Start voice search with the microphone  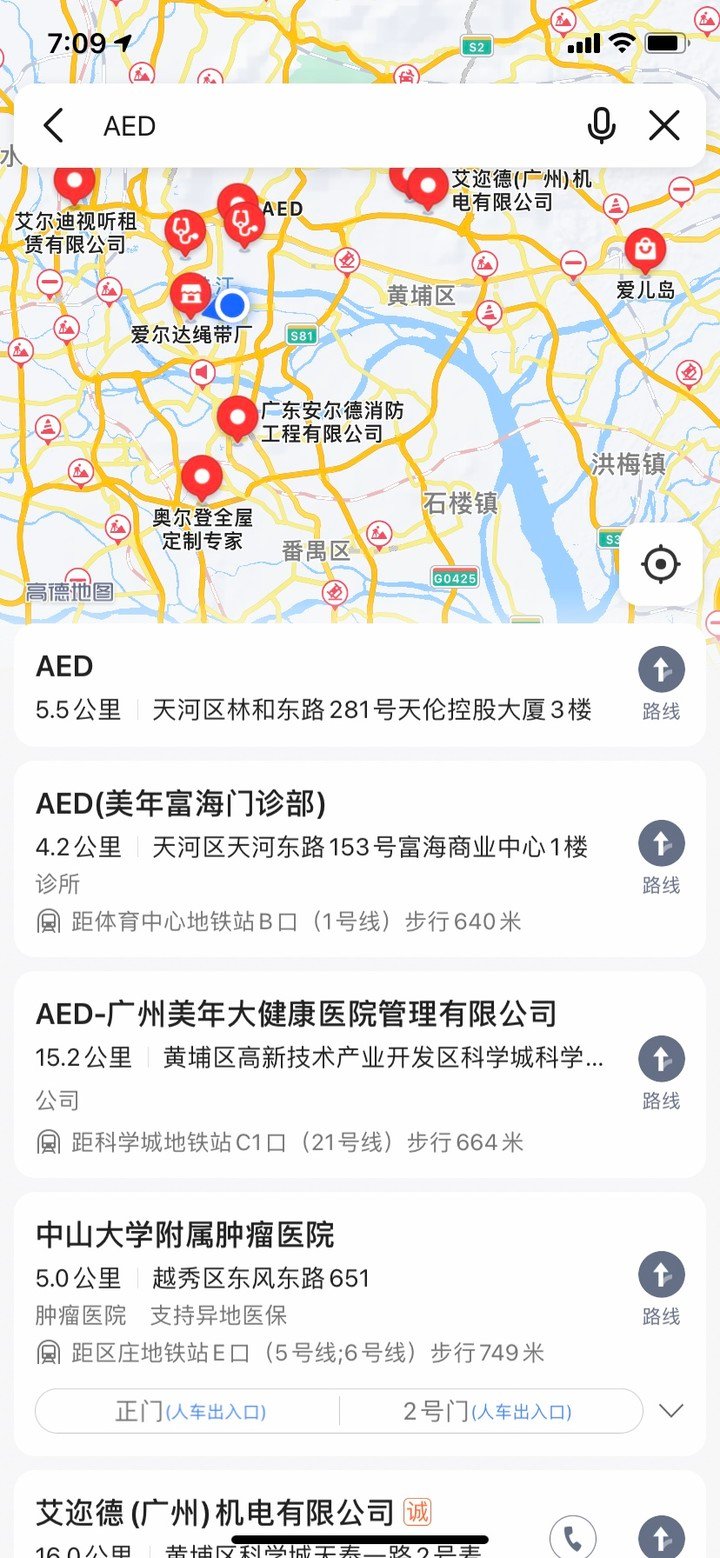point(601,126)
